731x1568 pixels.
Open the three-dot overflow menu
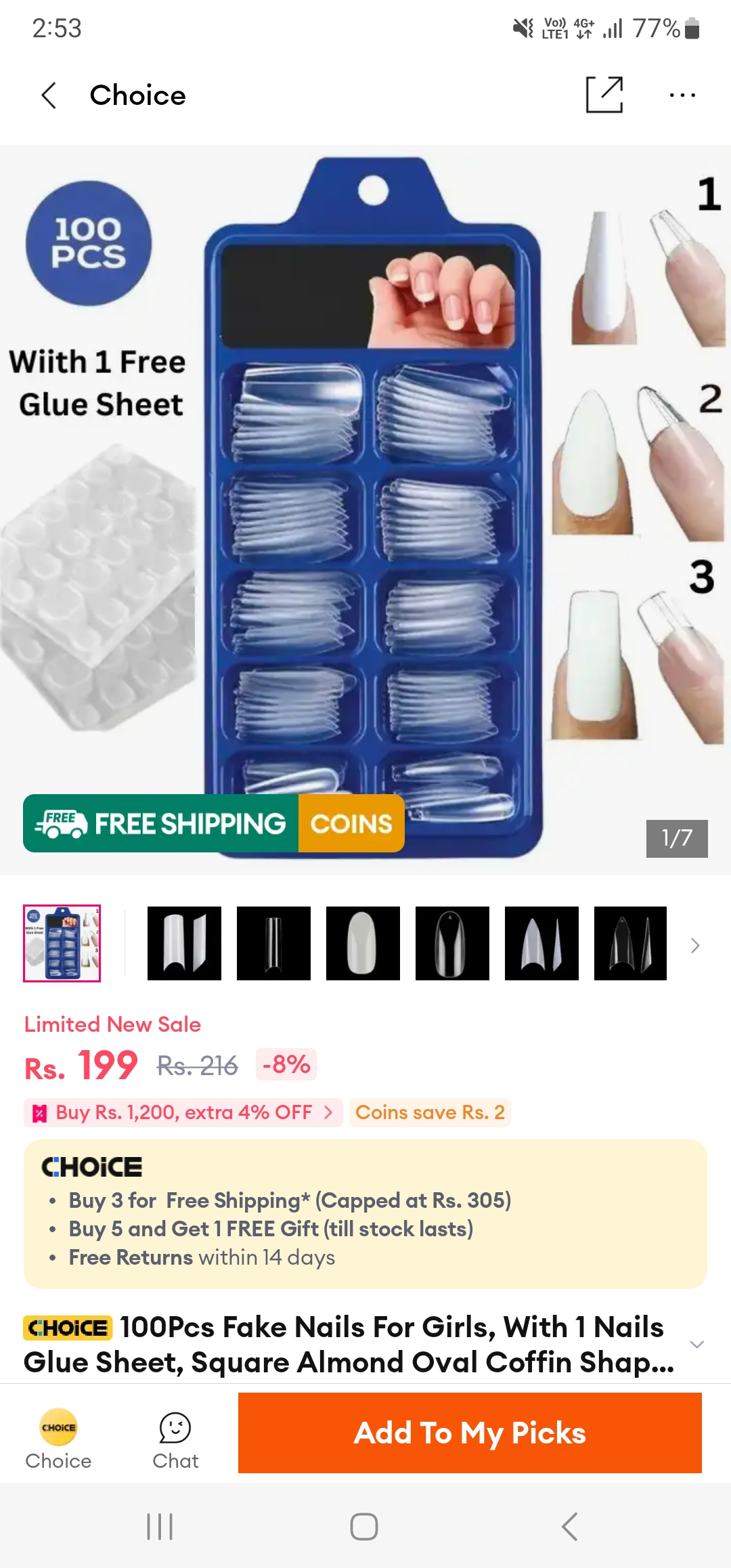(x=682, y=95)
